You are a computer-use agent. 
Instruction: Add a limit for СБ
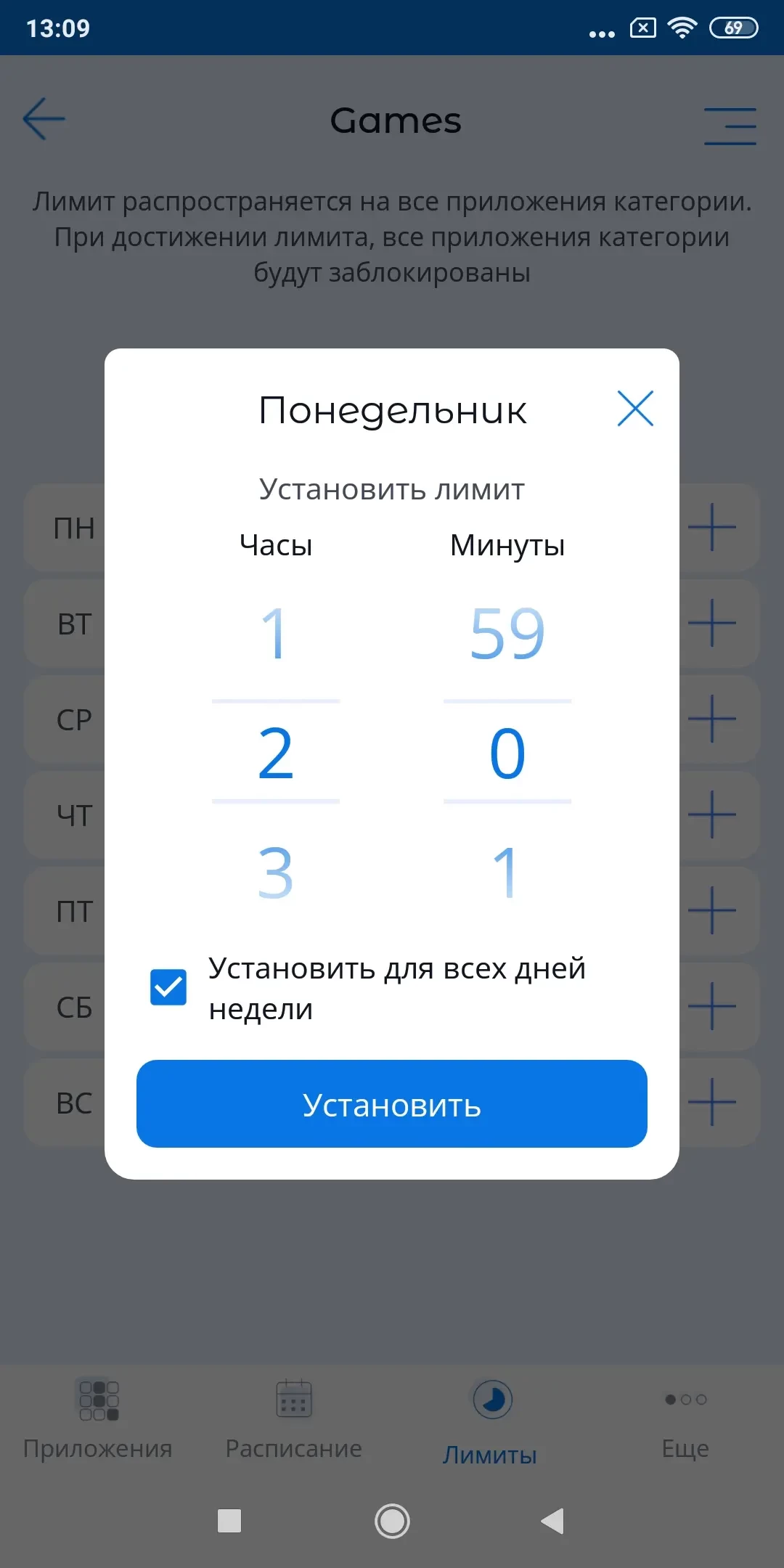pyautogui.click(x=712, y=1007)
